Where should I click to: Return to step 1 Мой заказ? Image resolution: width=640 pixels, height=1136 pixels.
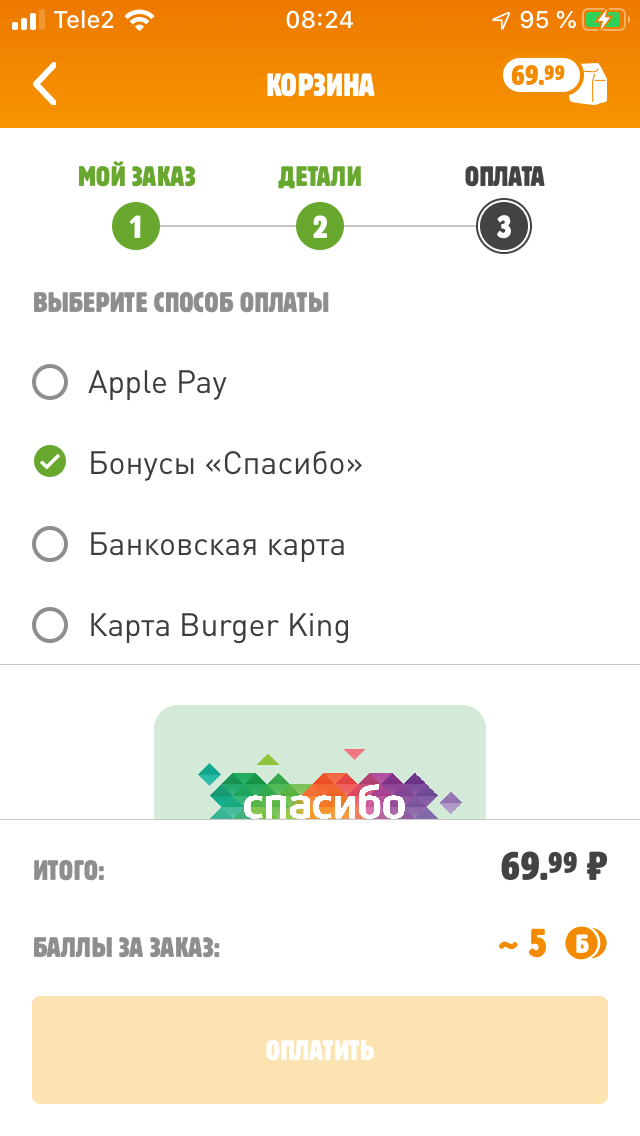coord(136,227)
